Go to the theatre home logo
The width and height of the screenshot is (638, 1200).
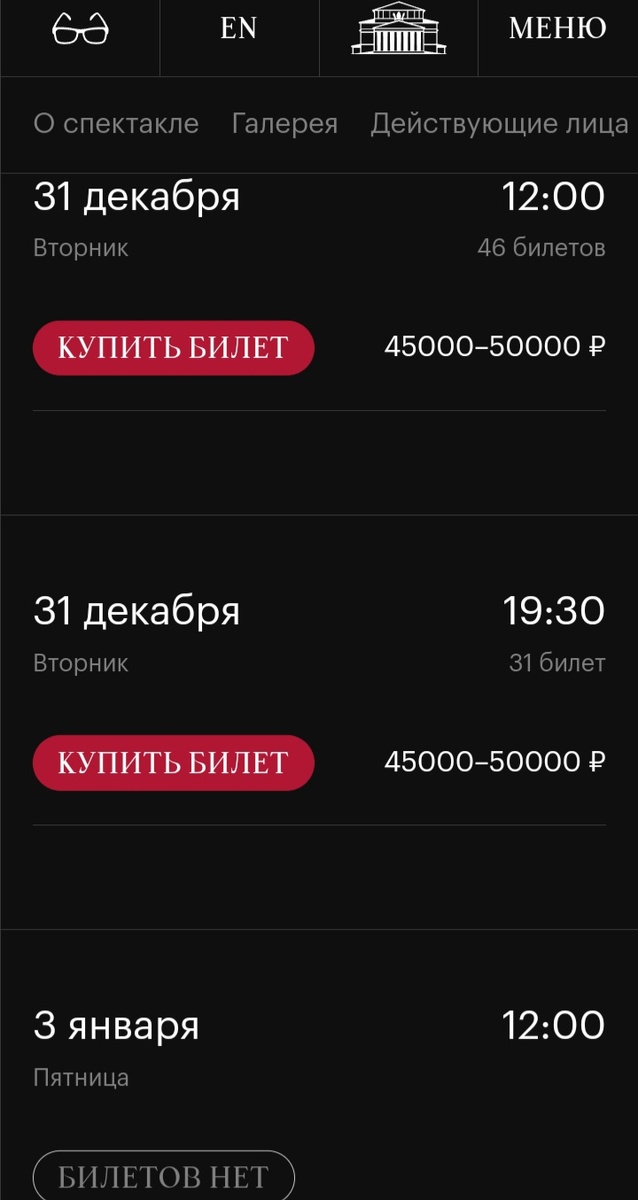pos(398,29)
